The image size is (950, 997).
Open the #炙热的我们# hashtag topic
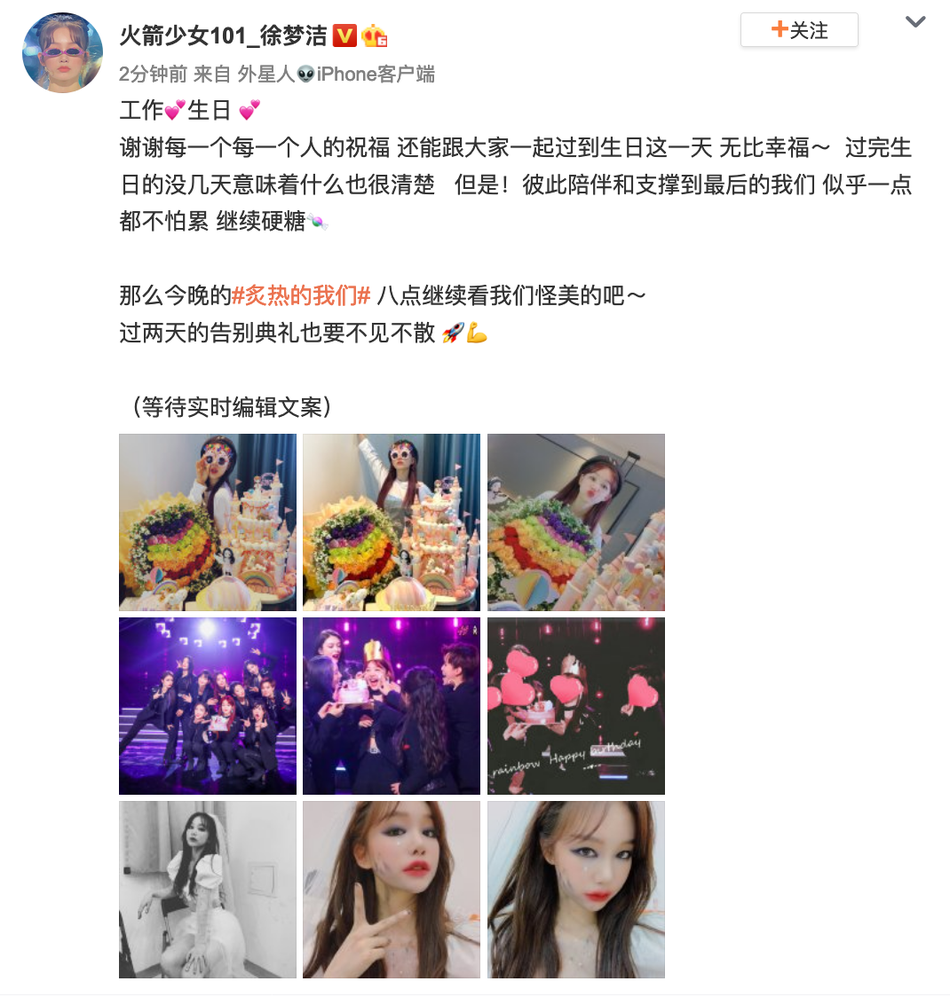coord(301,295)
